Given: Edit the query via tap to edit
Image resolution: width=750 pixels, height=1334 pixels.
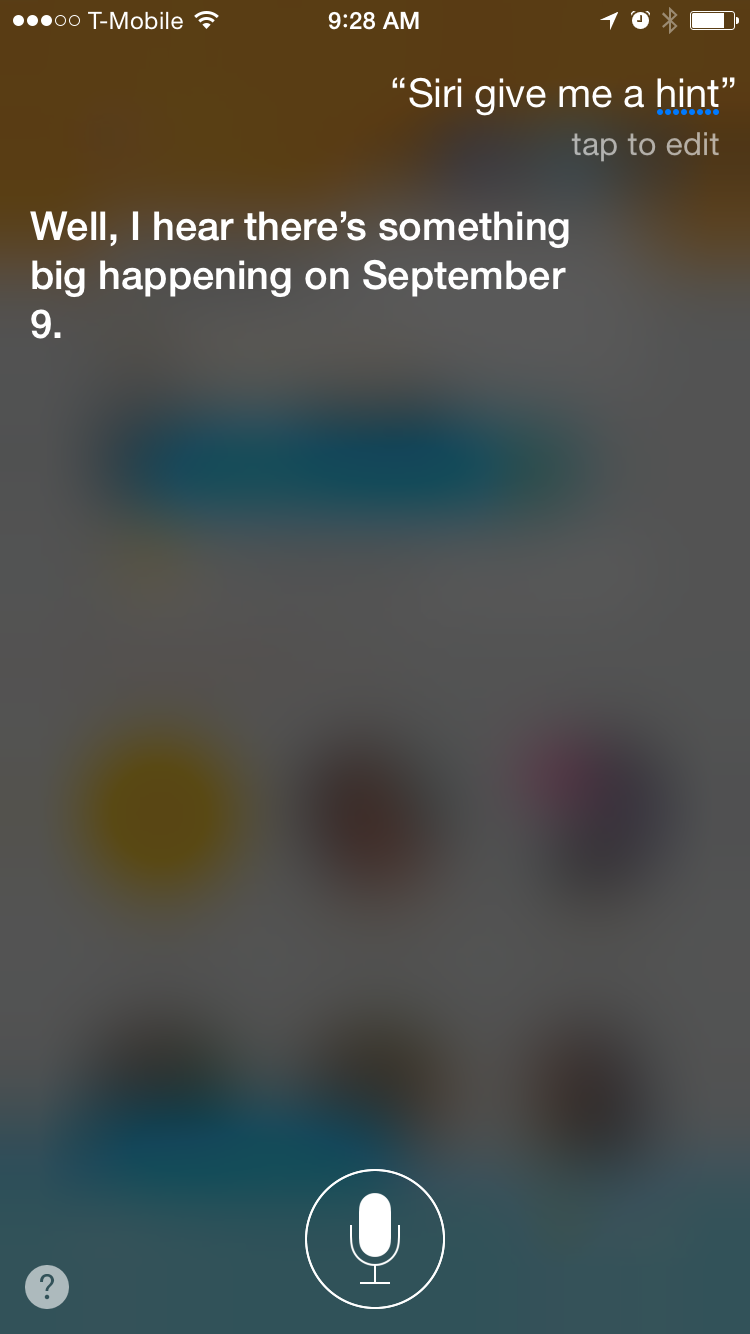Looking at the screenshot, I should [645, 145].
